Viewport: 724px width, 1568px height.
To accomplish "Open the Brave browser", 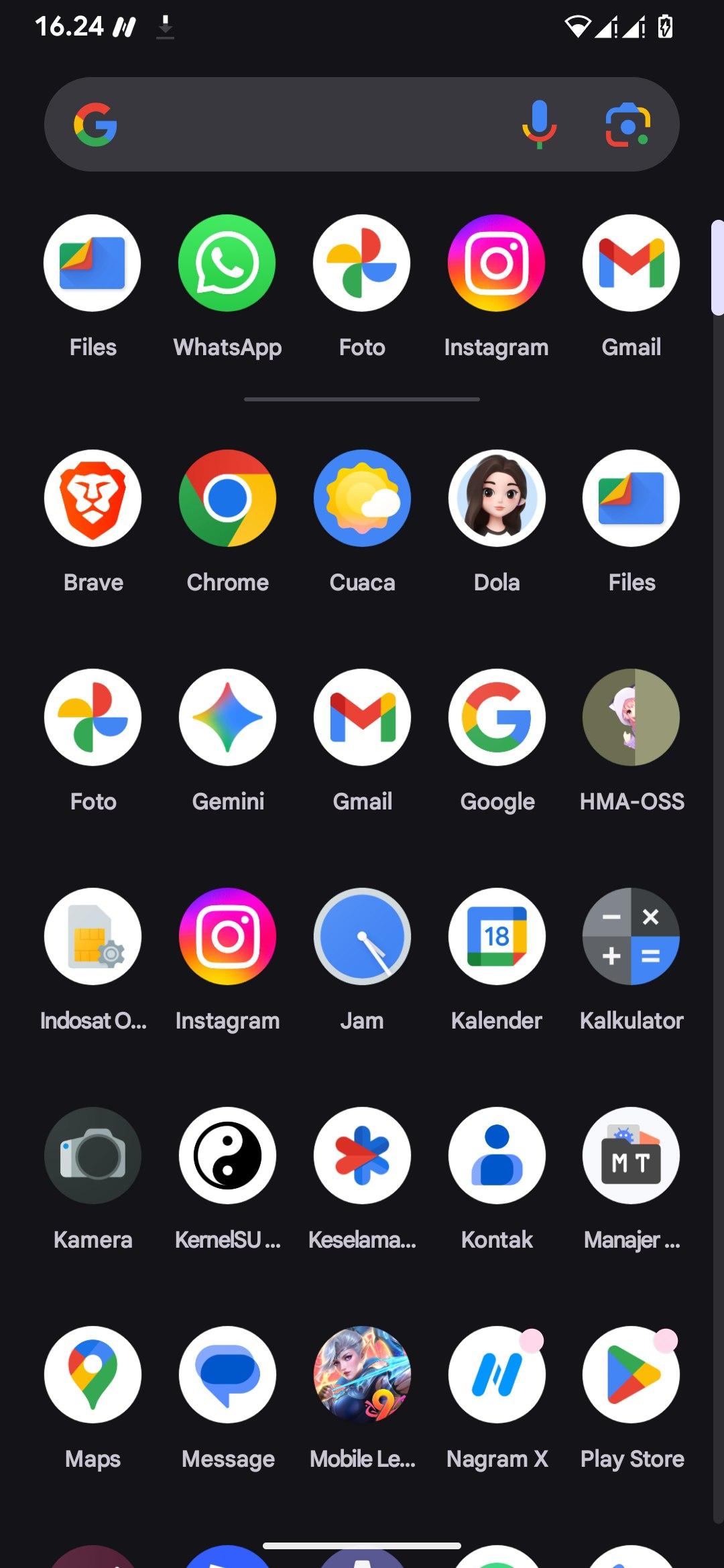I will [93, 499].
